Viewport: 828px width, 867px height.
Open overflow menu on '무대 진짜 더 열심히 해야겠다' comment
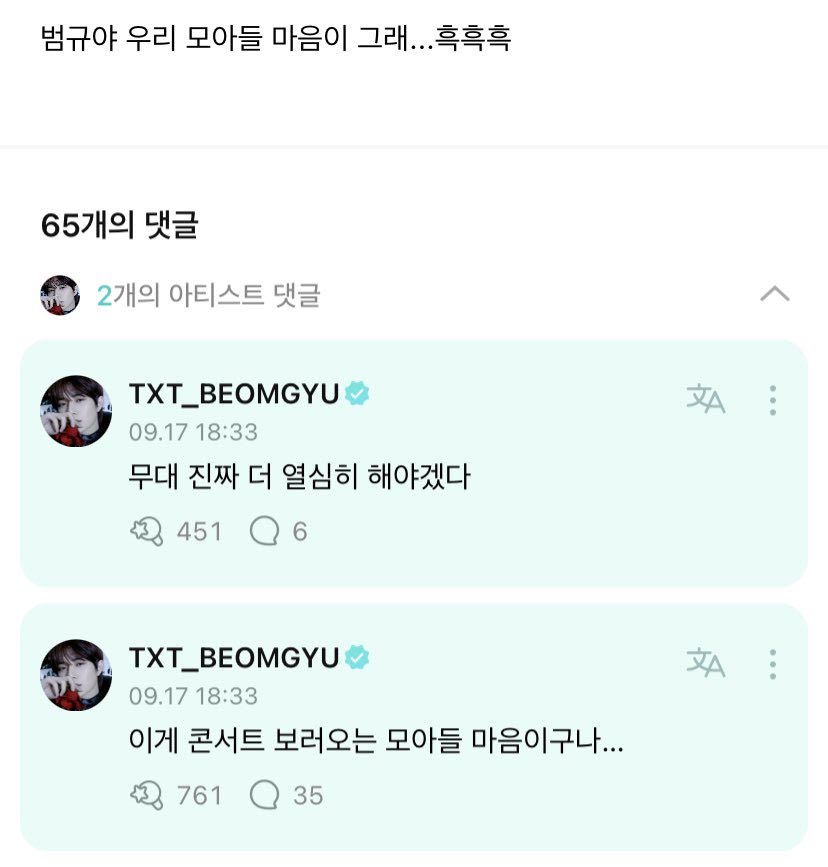pyautogui.click(x=773, y=400)
